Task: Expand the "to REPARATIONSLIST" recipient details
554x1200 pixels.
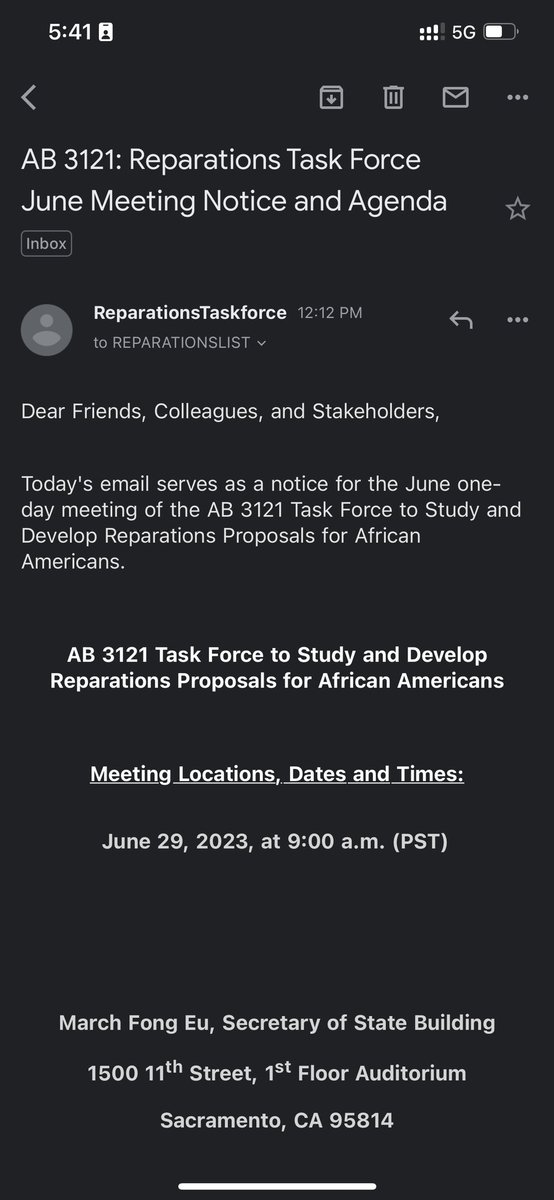Action: click(x=180, y=342)
